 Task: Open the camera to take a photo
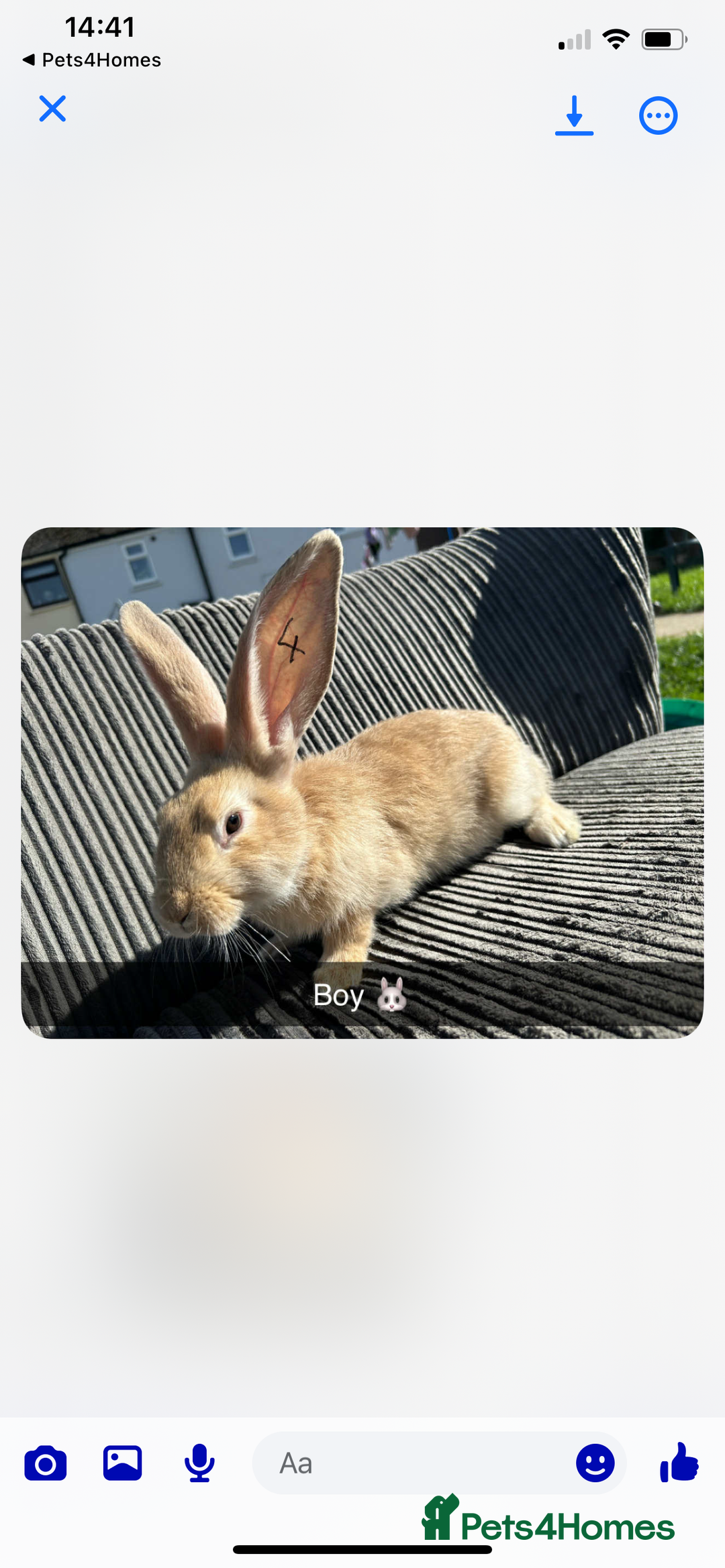click(46, 1463)
